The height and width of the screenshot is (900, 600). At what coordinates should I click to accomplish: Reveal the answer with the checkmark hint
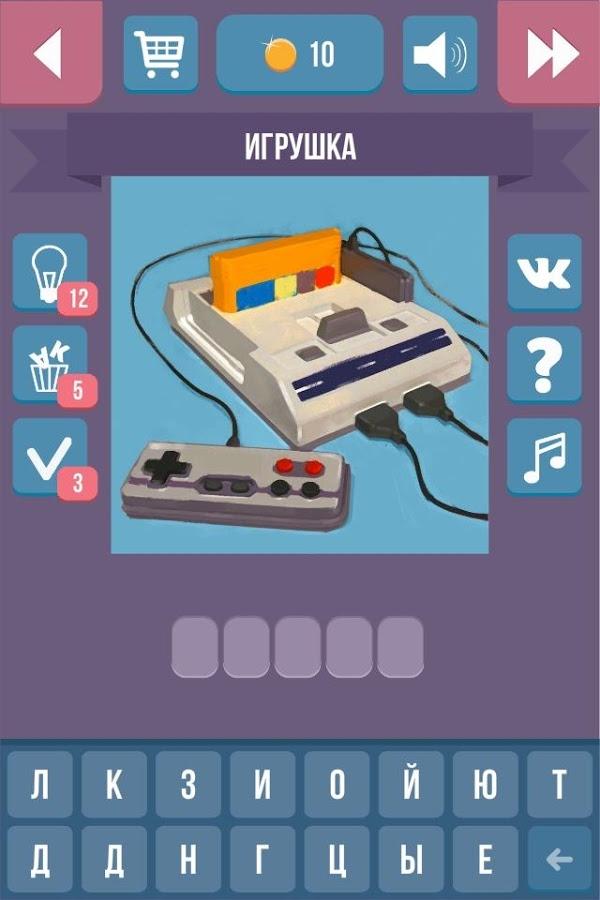click(x=50, y=456)
